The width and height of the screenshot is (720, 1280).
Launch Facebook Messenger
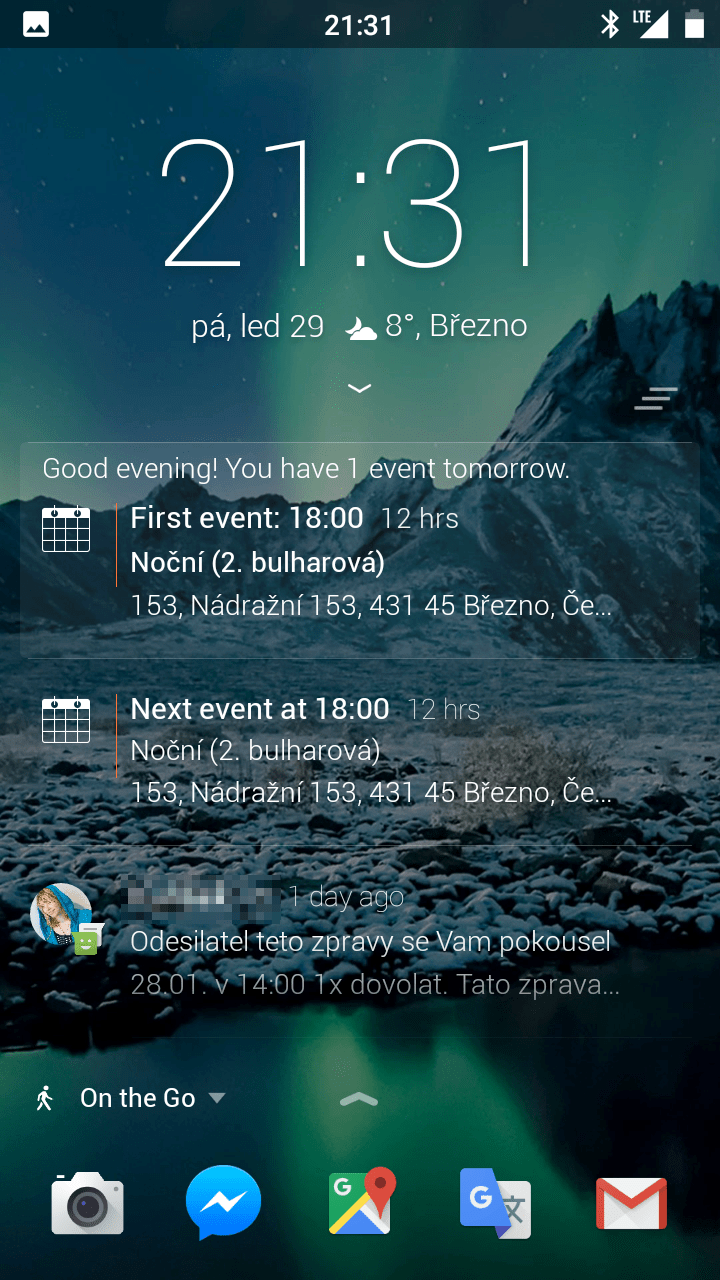coord(224,1203)
